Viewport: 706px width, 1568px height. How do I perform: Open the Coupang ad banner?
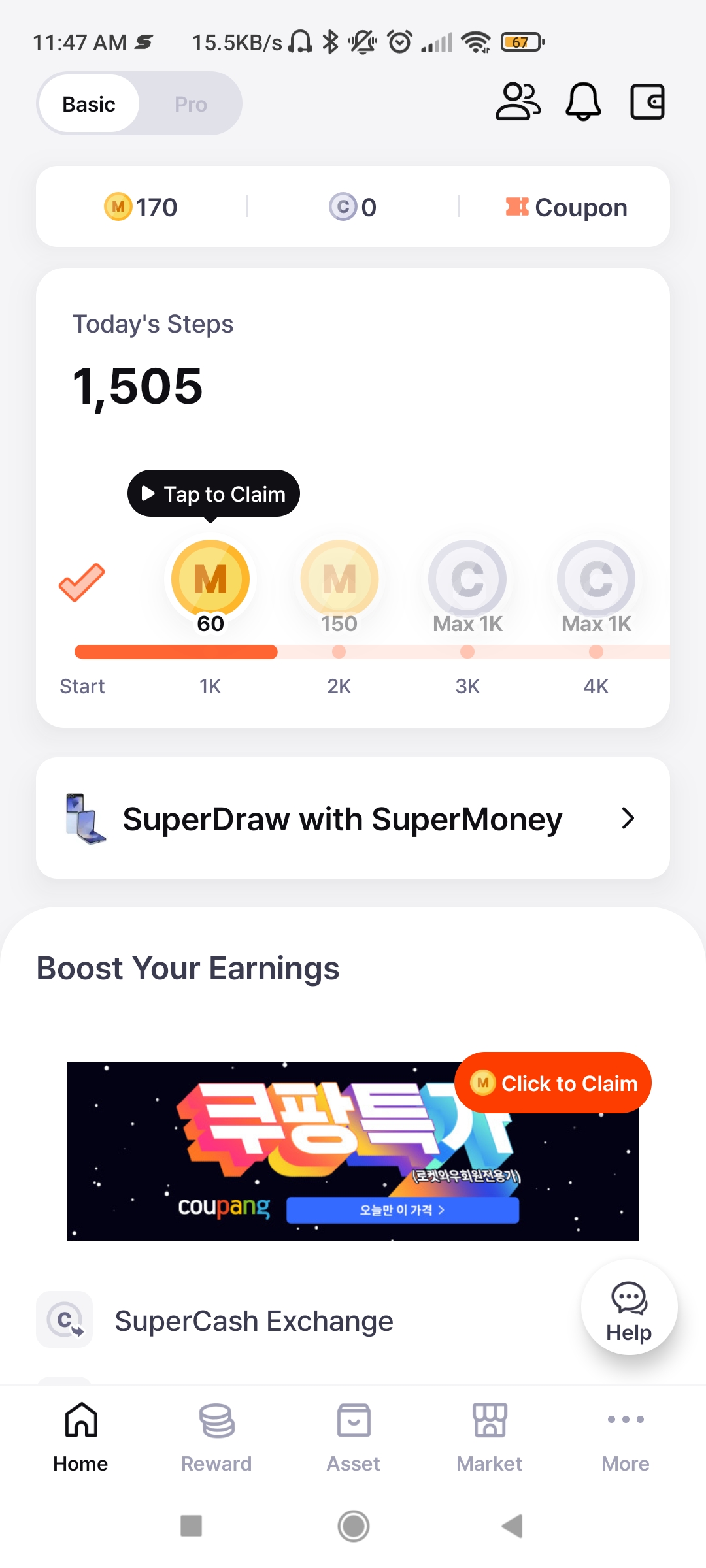(353, 1151)
